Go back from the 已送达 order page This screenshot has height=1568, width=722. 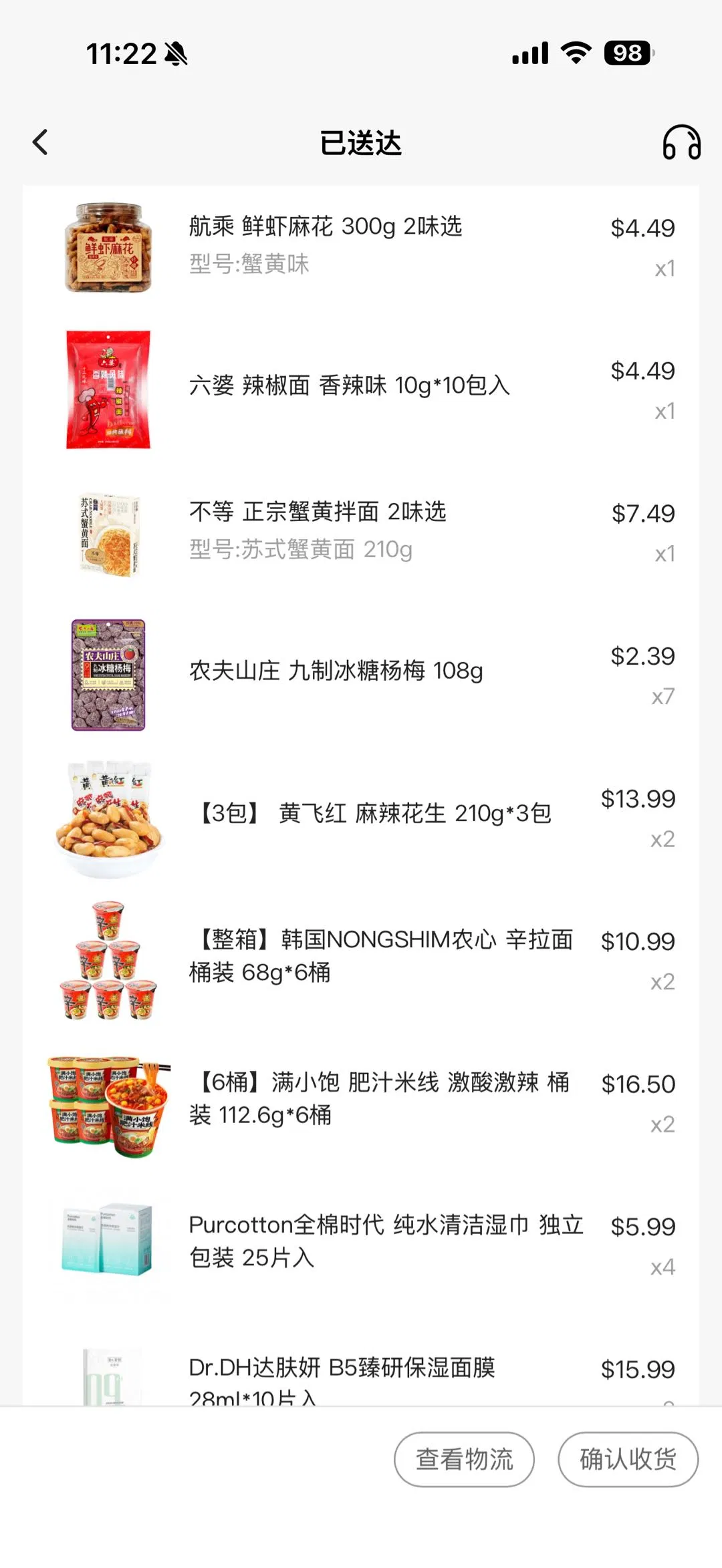pyautogui.click(x=41, y=142)
